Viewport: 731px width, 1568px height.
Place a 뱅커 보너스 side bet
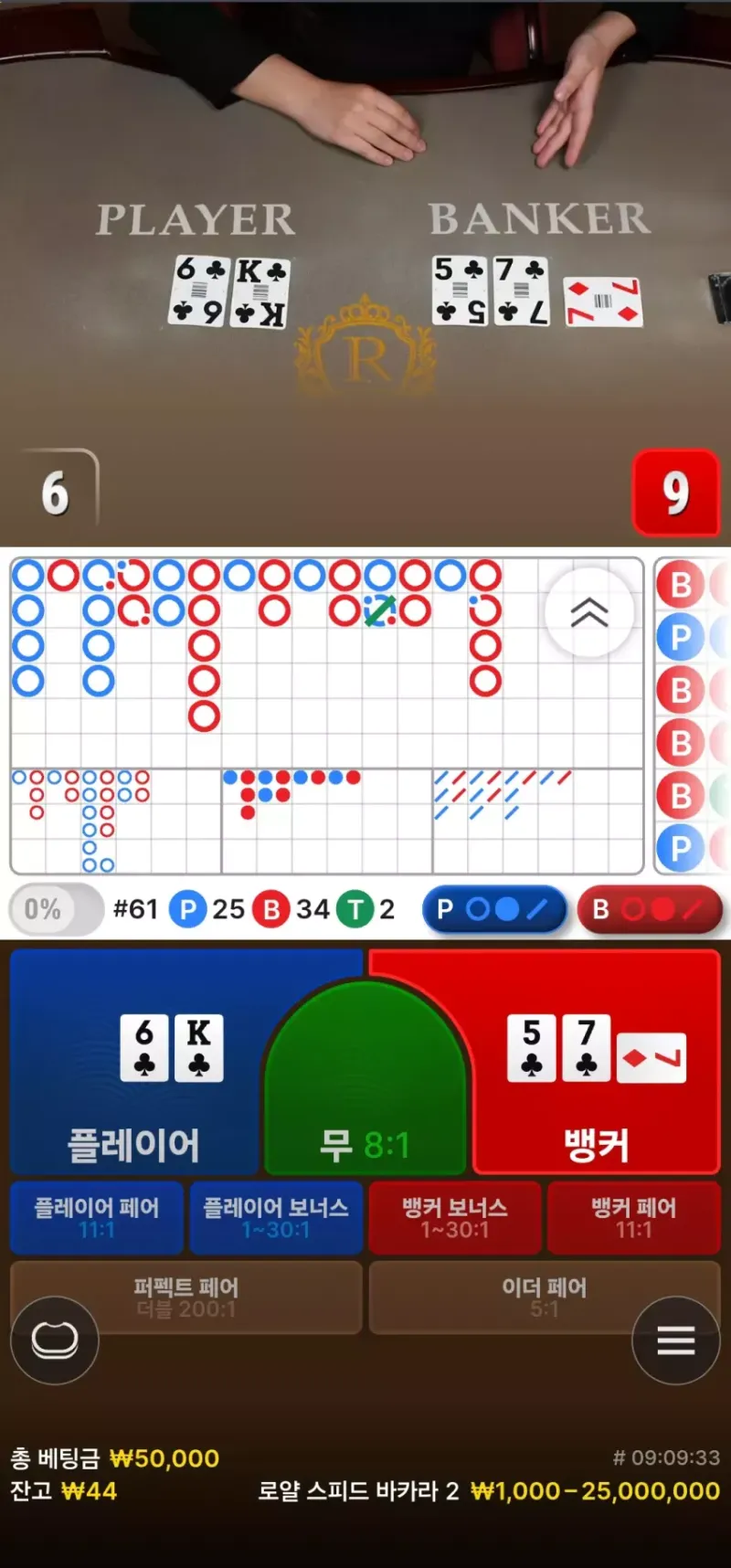click(x=455, y=1218)
